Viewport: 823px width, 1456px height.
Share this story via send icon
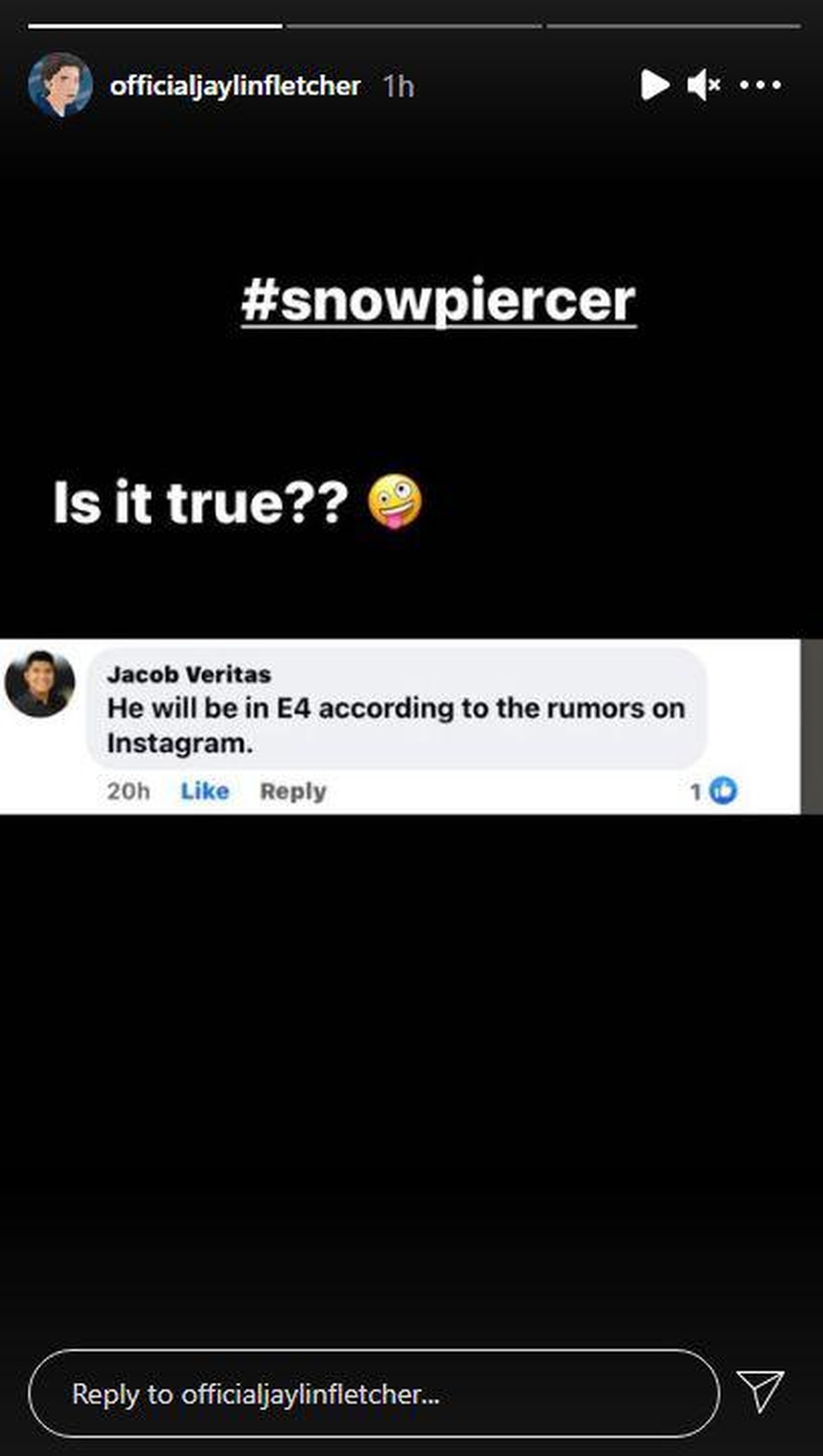pyautogui.click(x=760, y=1391)
